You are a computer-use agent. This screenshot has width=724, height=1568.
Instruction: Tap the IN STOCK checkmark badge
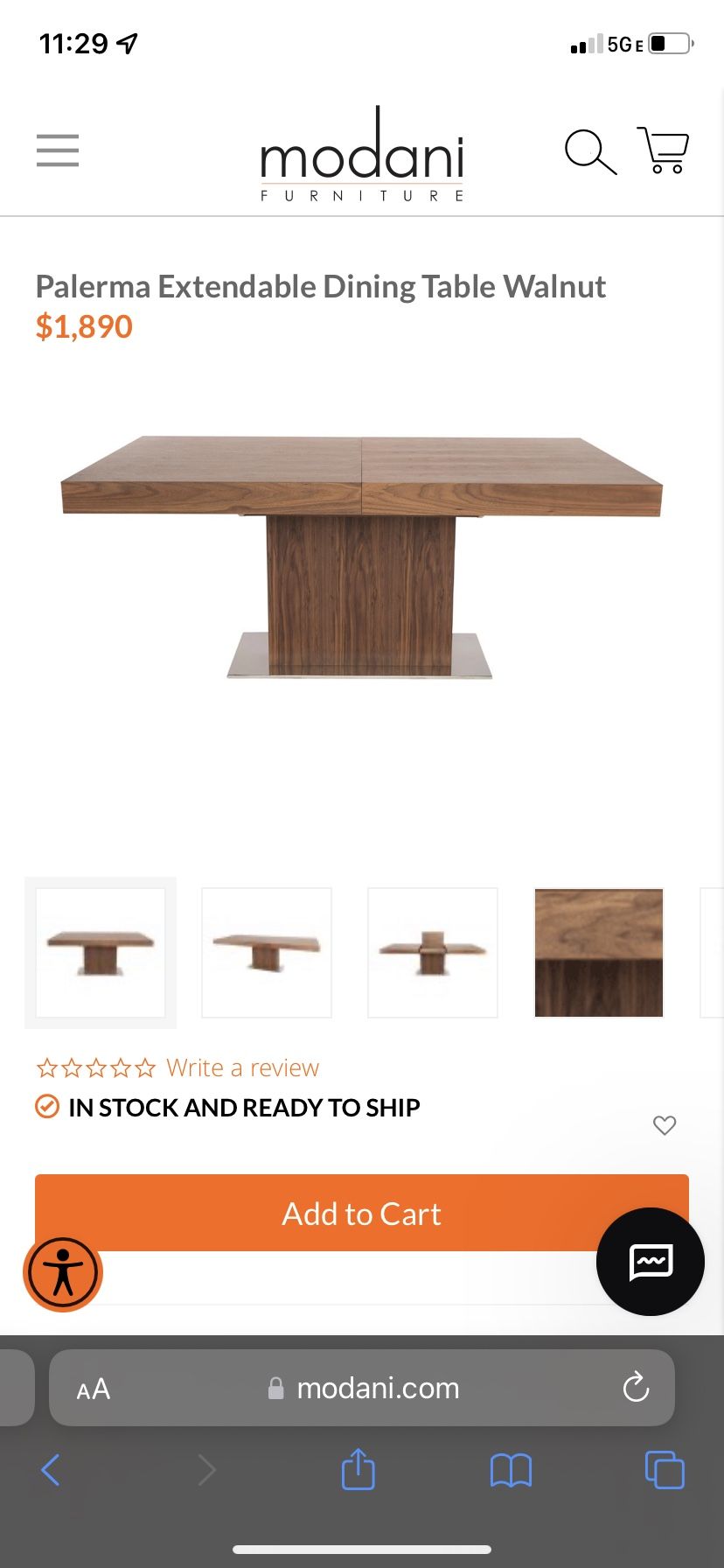(x=48, y=1108)
